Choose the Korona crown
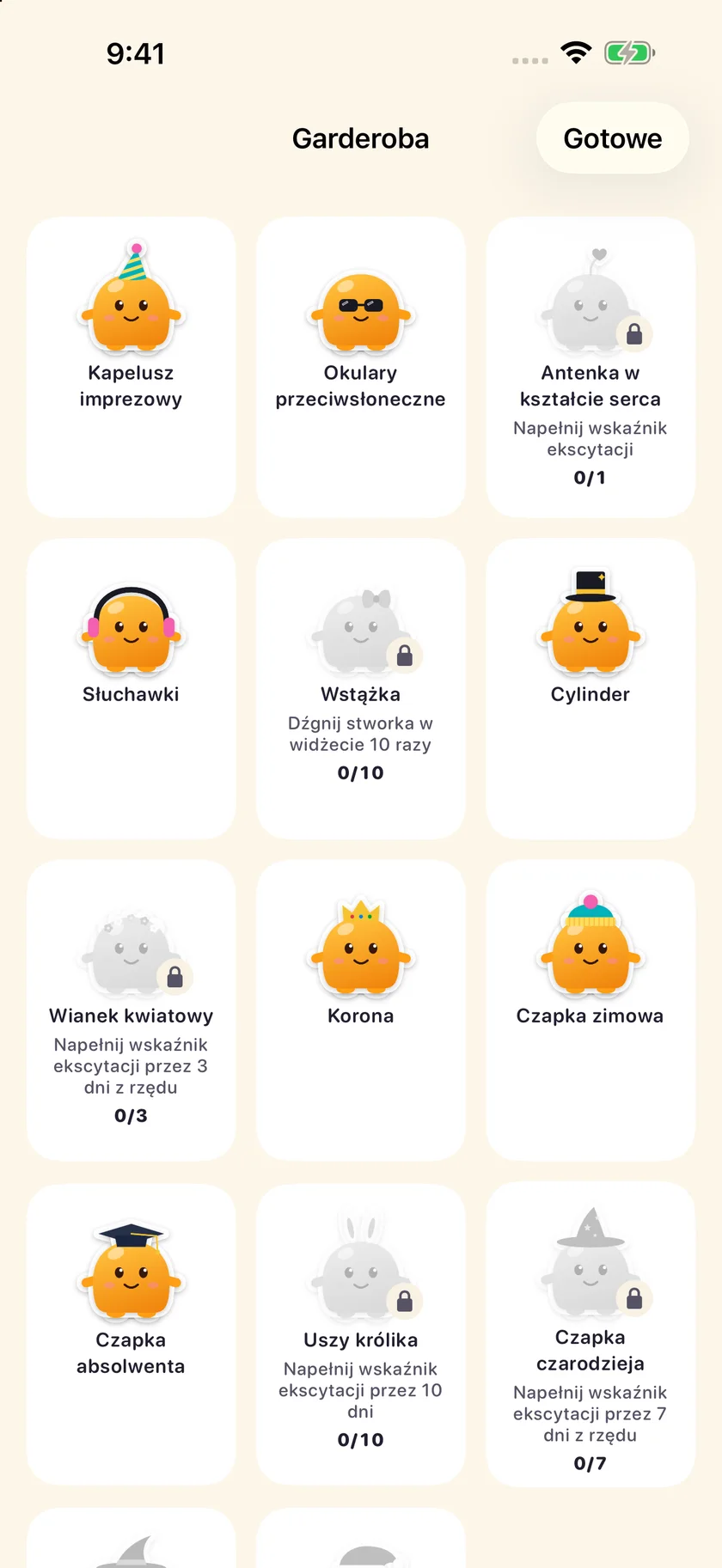This screenshot has height=1568, width=722. pos(360,1010)
